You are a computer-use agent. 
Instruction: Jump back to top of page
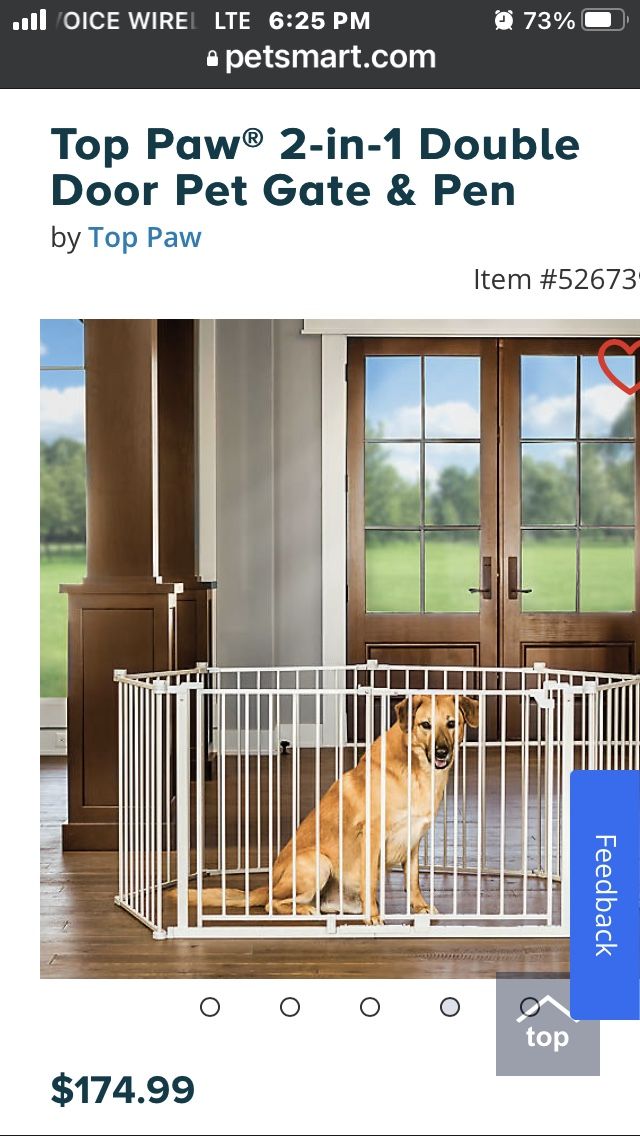pos(548,1024)
